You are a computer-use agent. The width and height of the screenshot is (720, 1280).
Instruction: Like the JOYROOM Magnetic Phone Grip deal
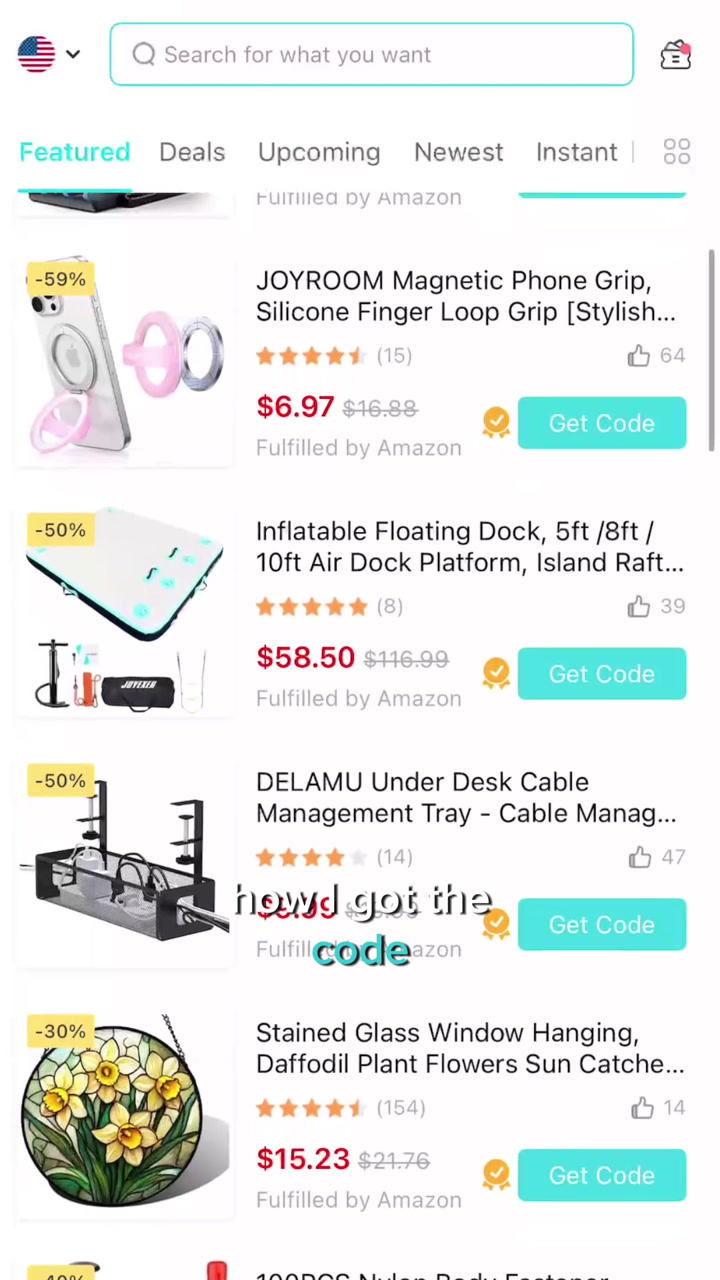(x=639, y=356)
